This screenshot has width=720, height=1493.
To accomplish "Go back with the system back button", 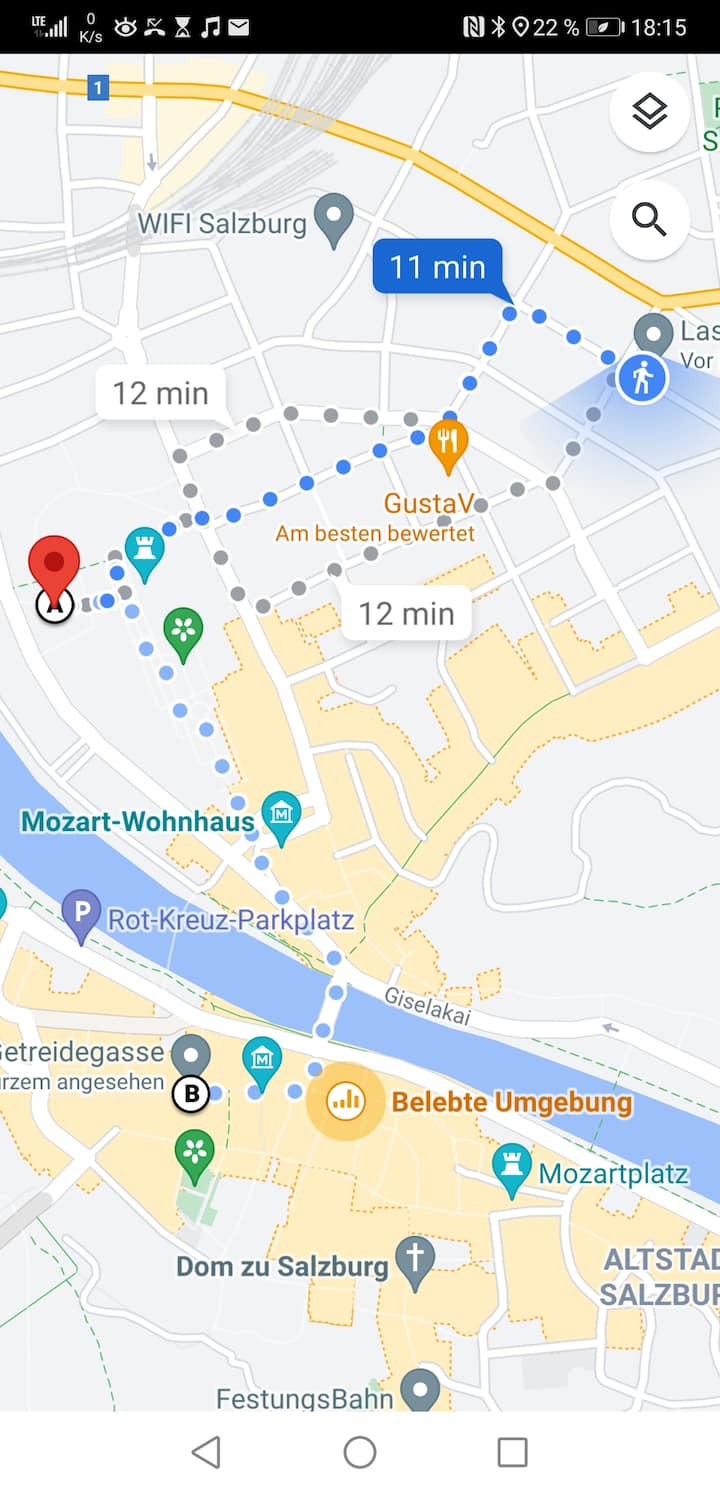I will click(206, 1452).
